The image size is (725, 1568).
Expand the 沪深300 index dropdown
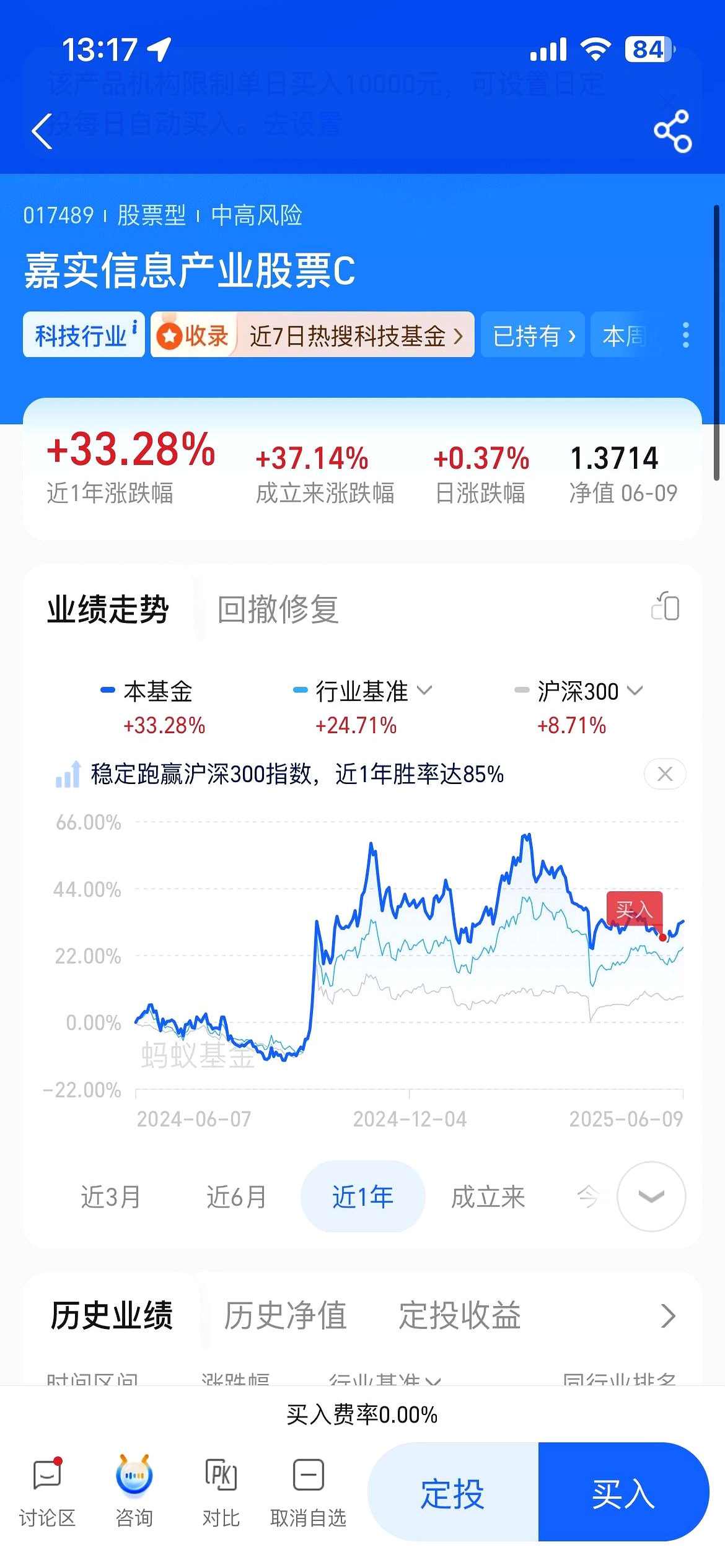coord(634,690)
